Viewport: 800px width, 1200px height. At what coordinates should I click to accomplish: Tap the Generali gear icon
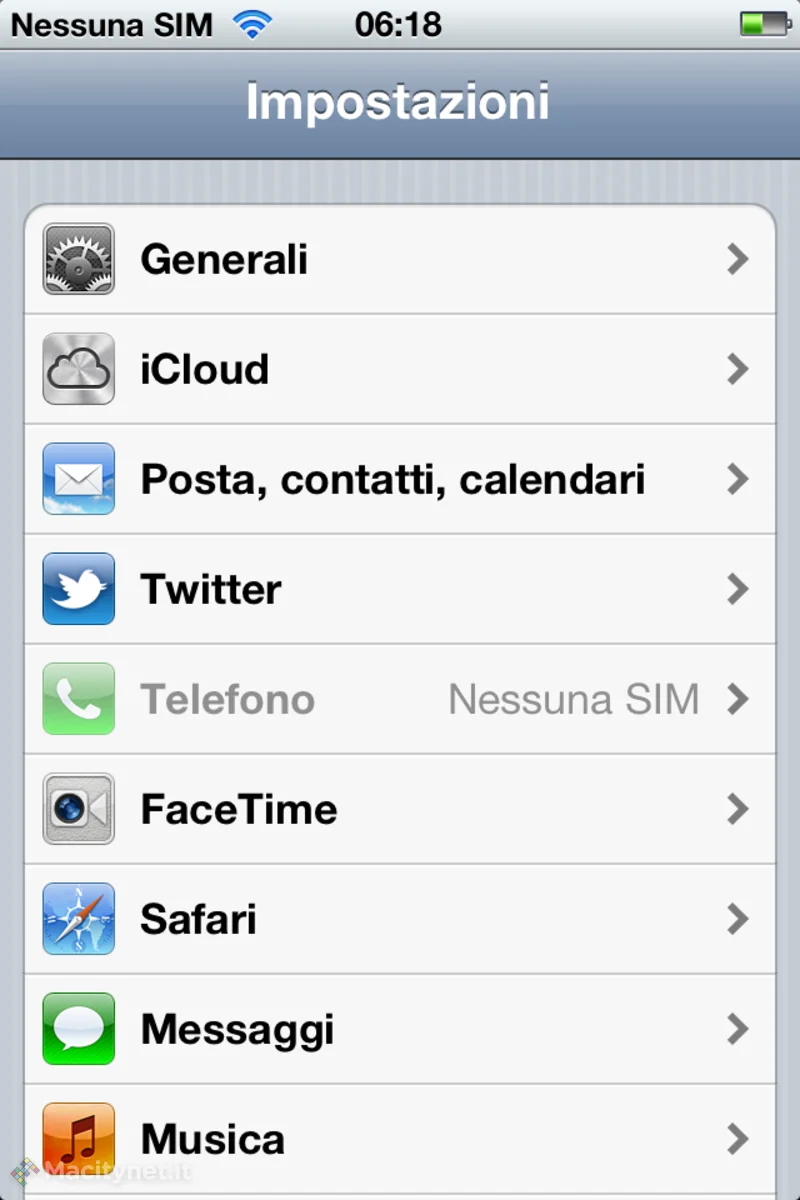(78, 259)
